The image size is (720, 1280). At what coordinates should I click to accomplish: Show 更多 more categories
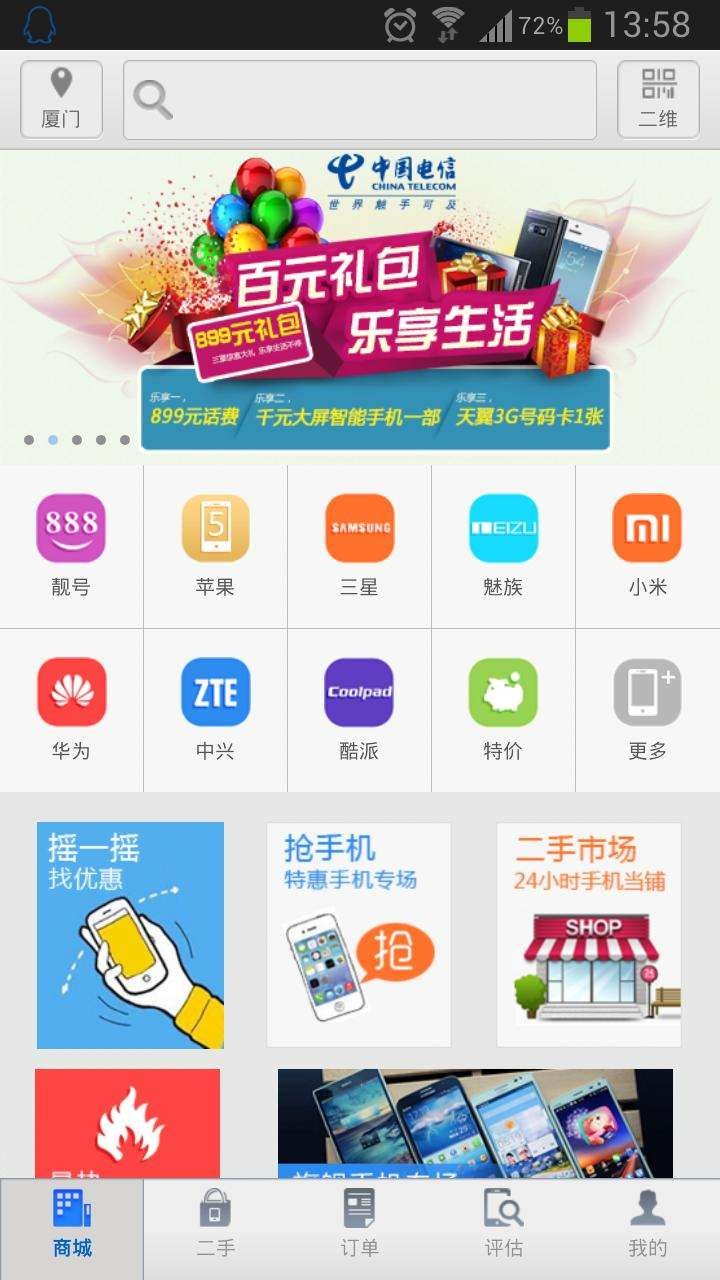(647, 709)
